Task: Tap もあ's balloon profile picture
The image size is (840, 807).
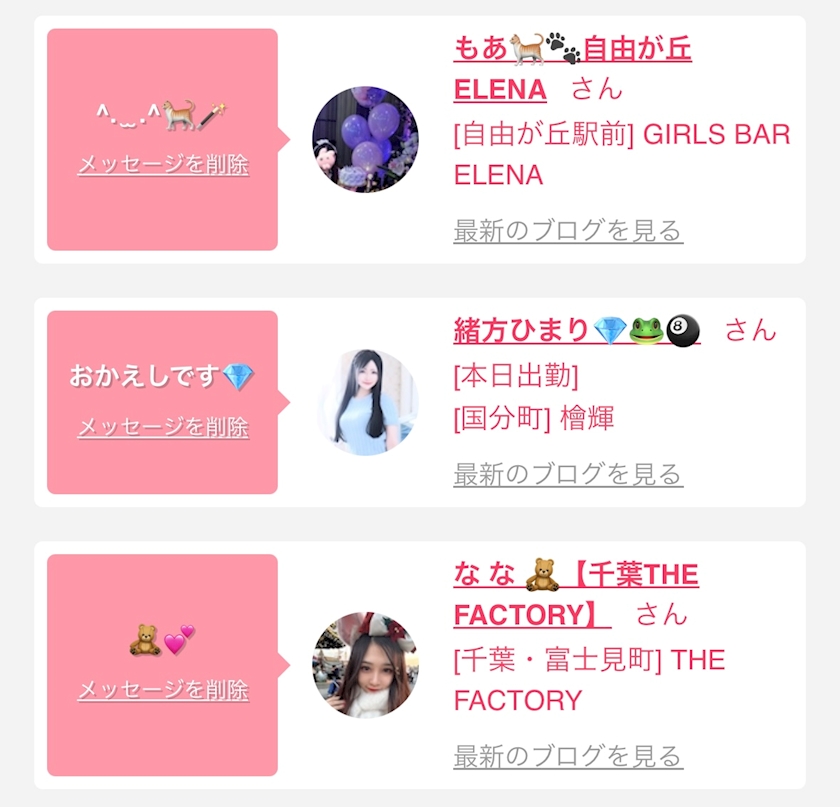Action: point(365,140)
